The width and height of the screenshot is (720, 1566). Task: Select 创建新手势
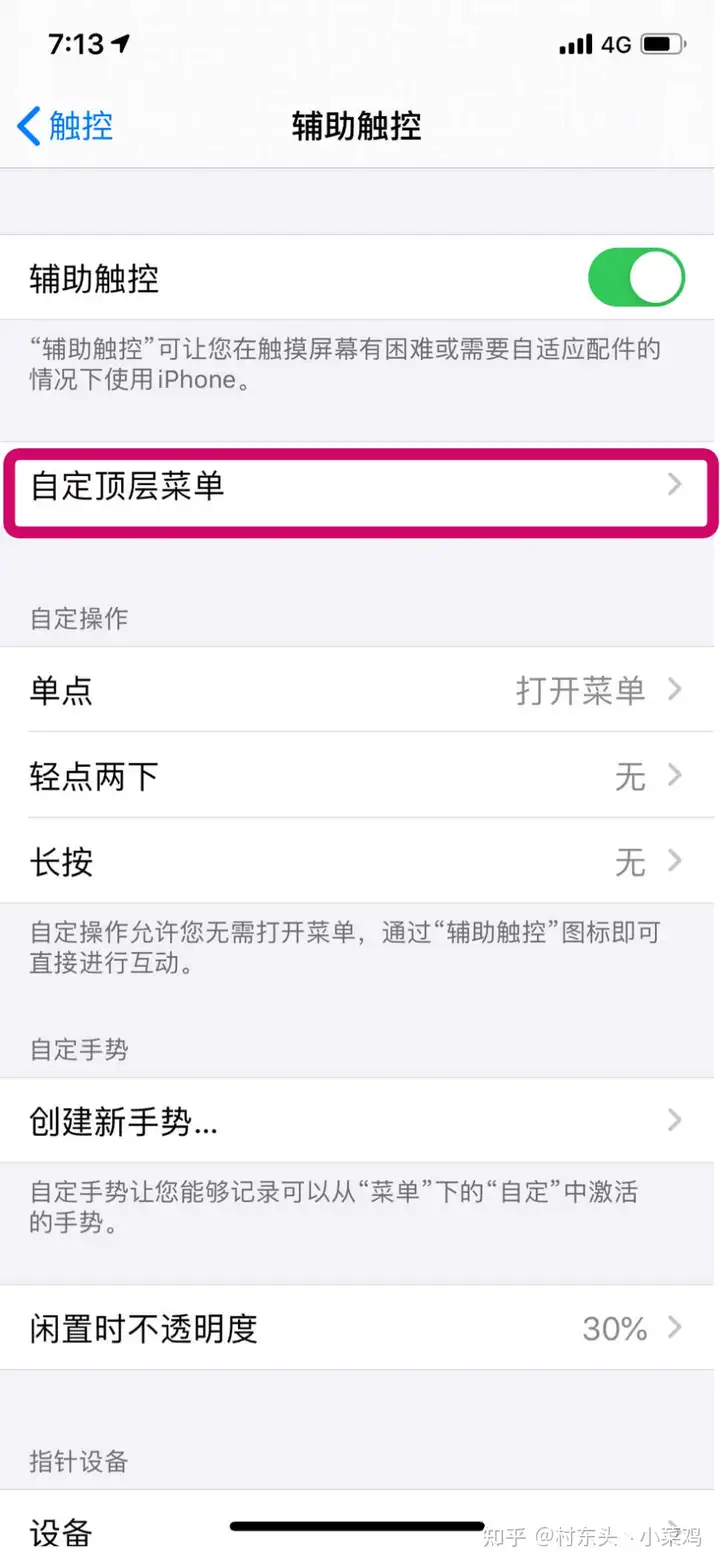tap(360, 1121)
